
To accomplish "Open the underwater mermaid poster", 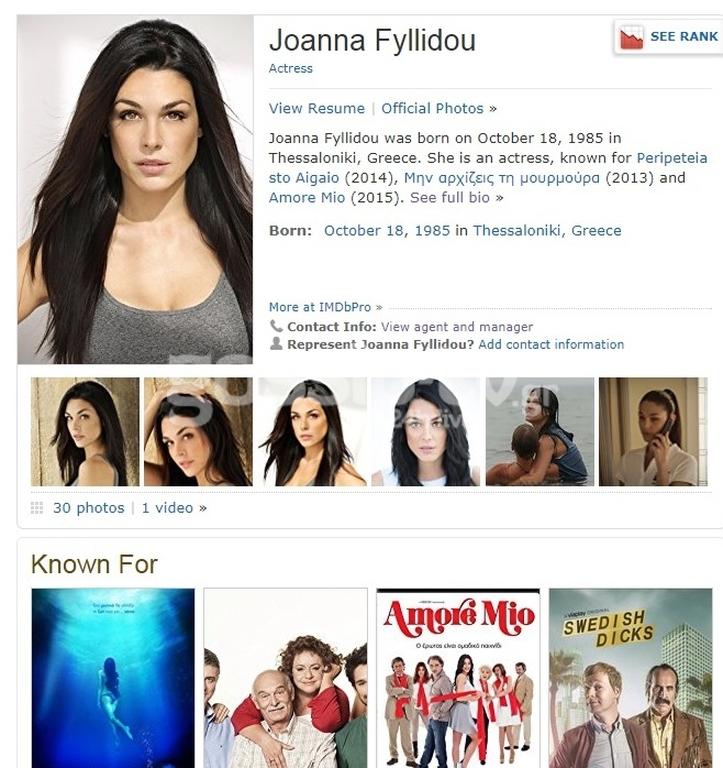I will coord(113,678).
